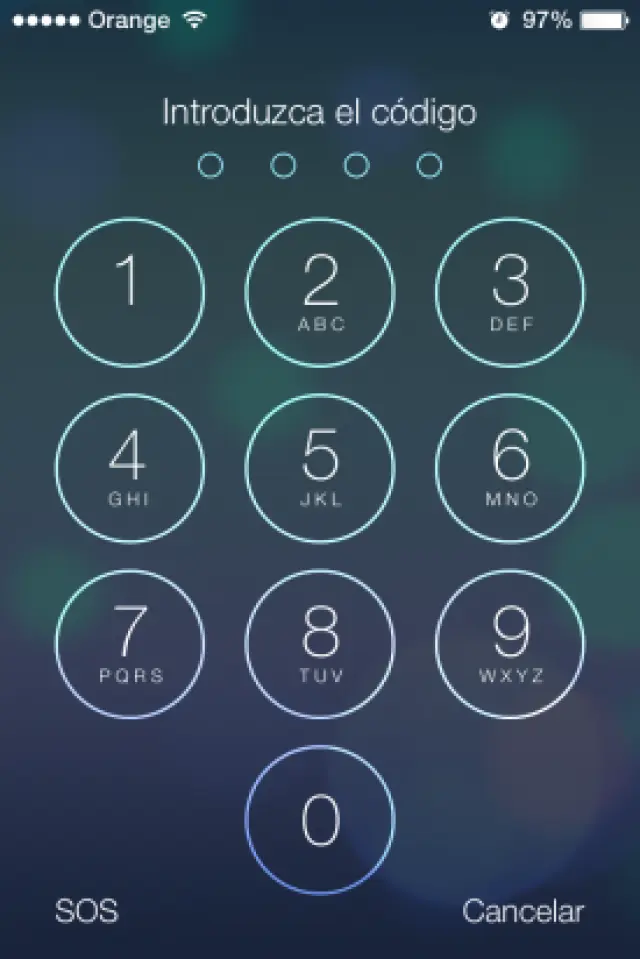Screen dimensions: 640x959
Task: Enter digit 5 (JKL)
Action: (x=320, y=468)
